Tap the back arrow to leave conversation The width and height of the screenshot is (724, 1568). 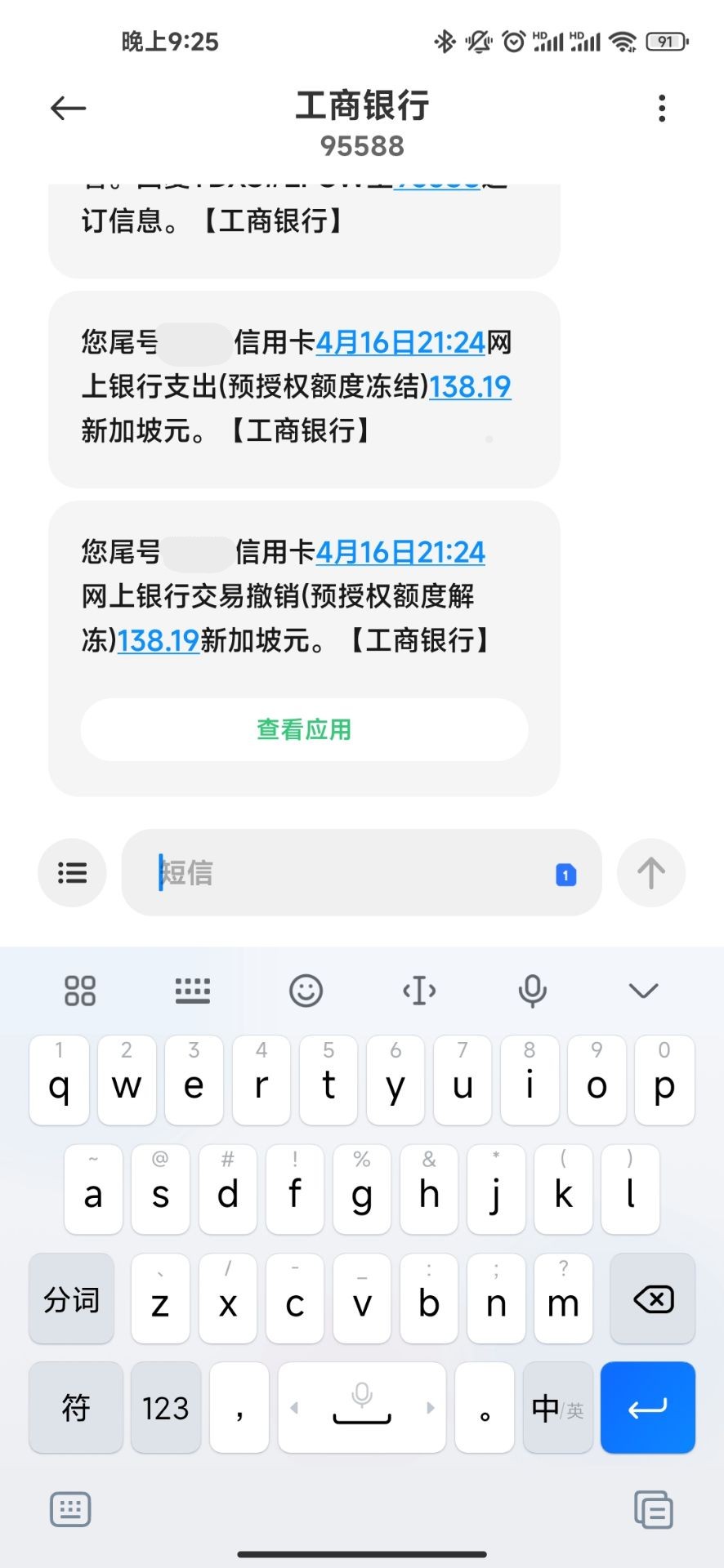(67, 107)
